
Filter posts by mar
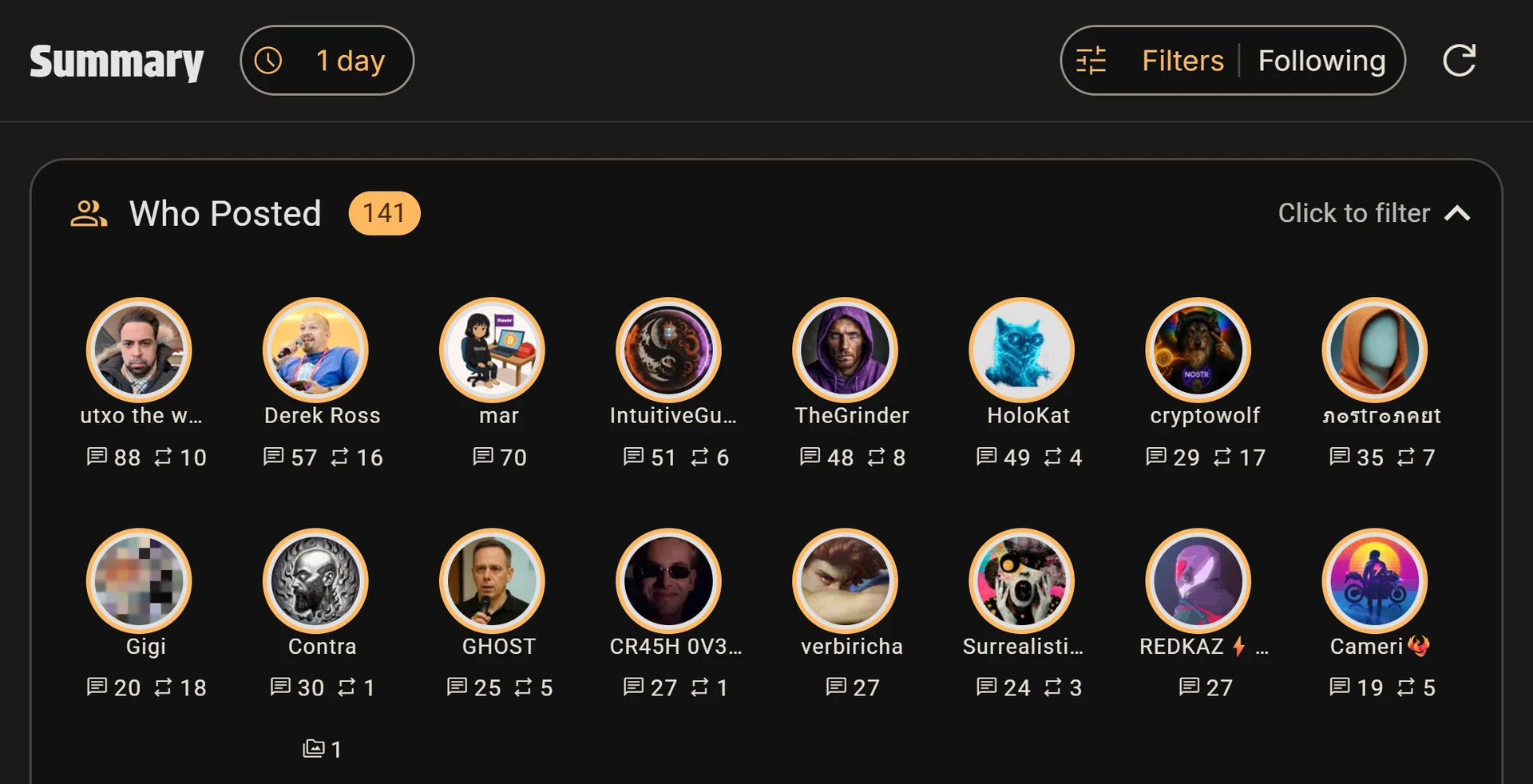click(x=492, y=350)
